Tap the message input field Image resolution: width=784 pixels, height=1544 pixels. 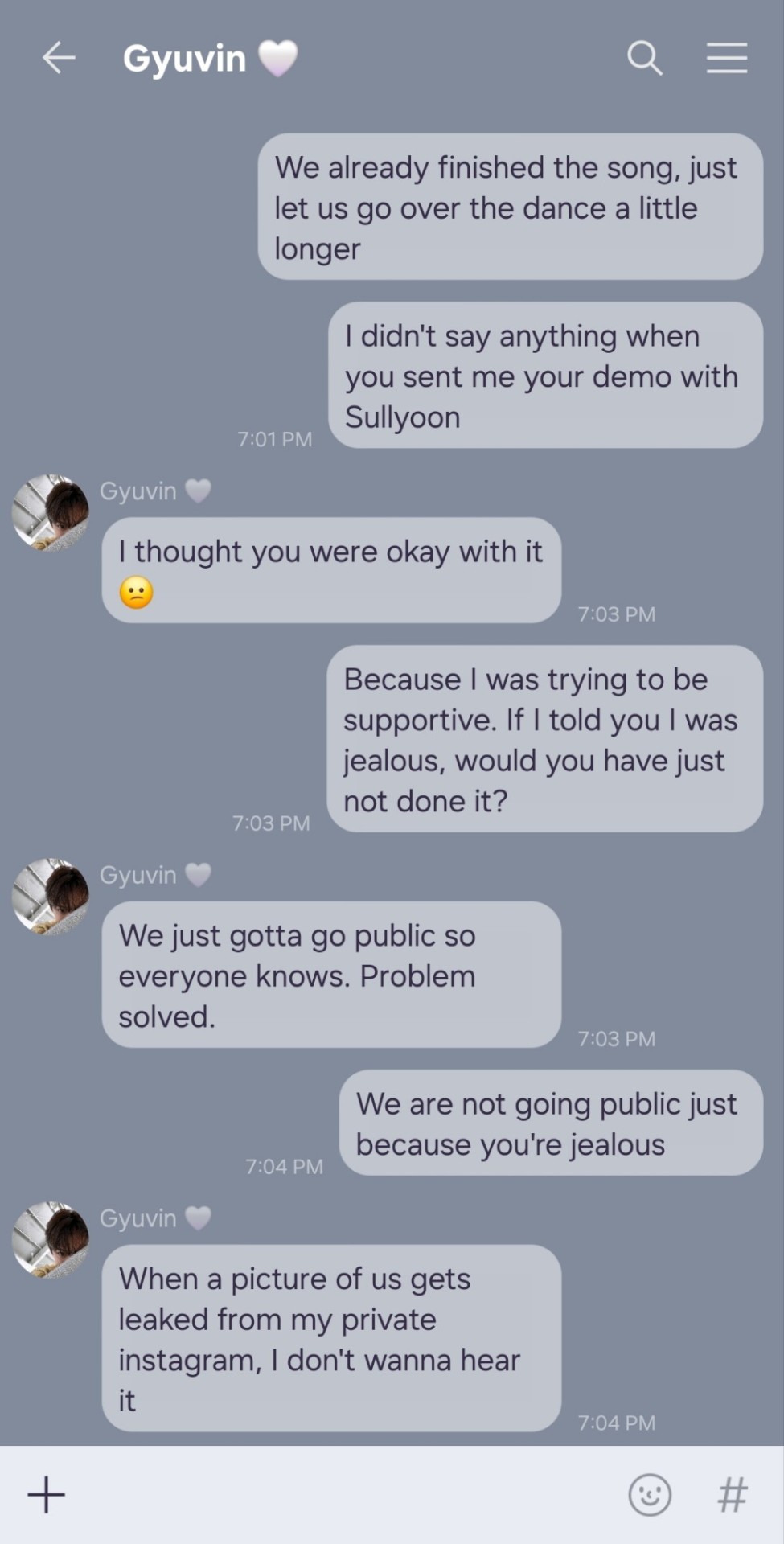point(338,1495)
